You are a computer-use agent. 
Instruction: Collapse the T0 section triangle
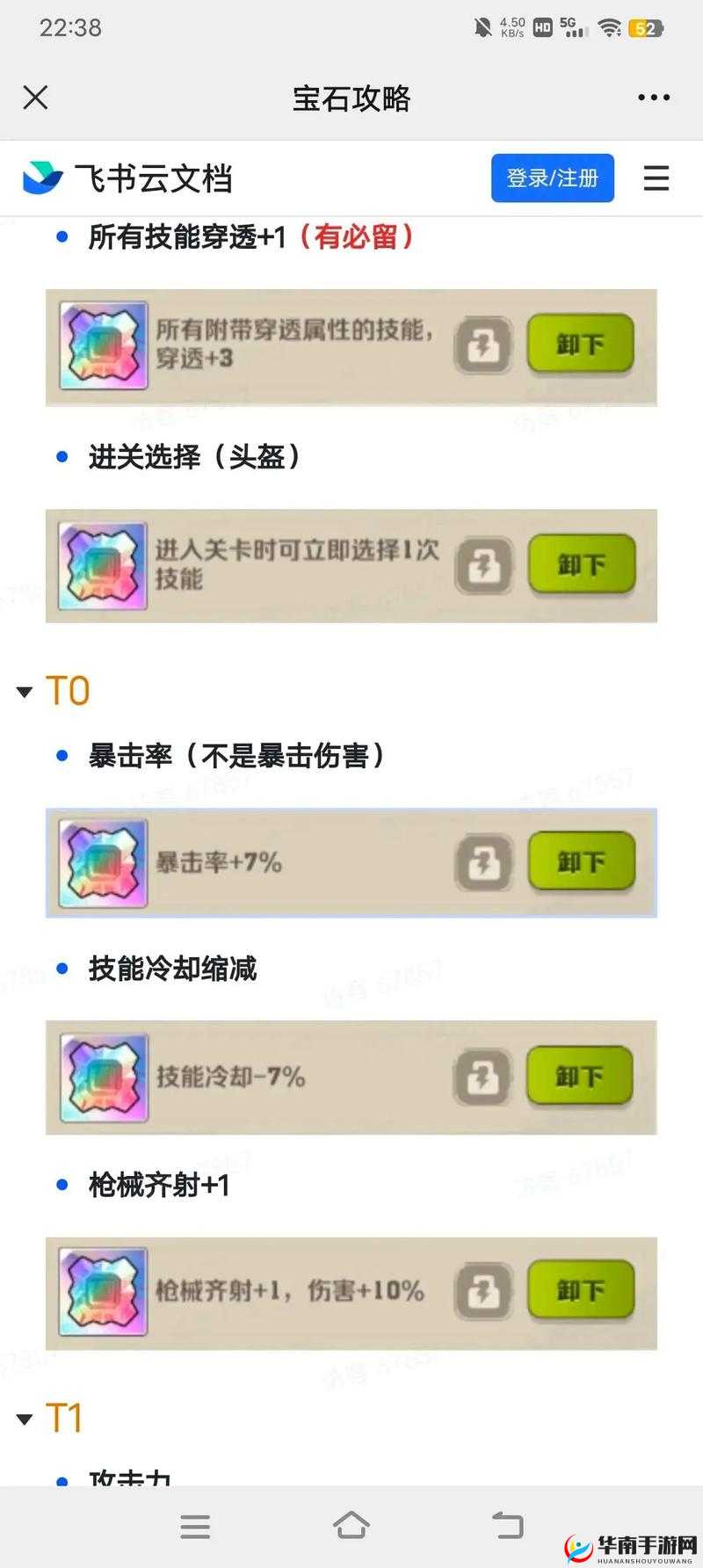(x=24, y=691)
